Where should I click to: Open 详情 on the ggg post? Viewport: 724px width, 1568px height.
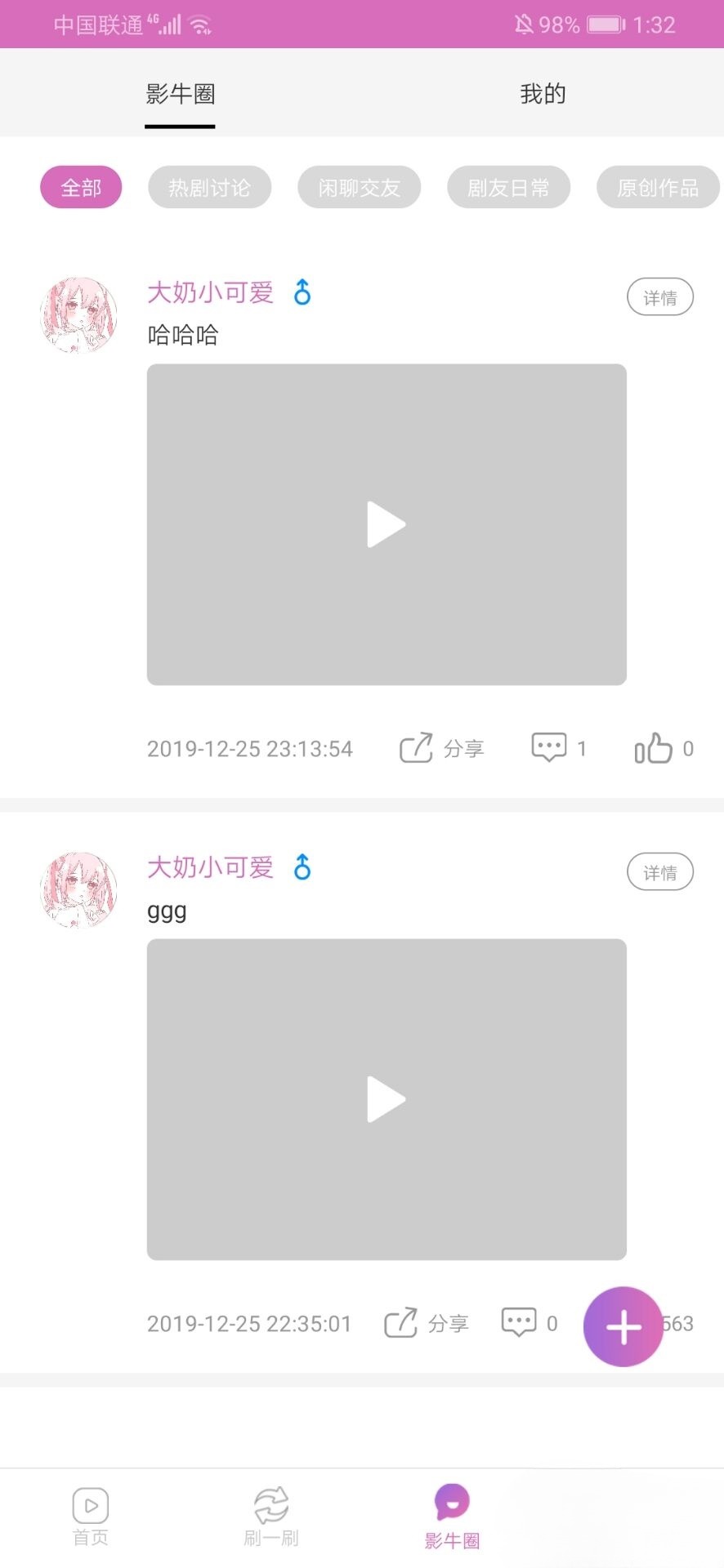point(659,872)
